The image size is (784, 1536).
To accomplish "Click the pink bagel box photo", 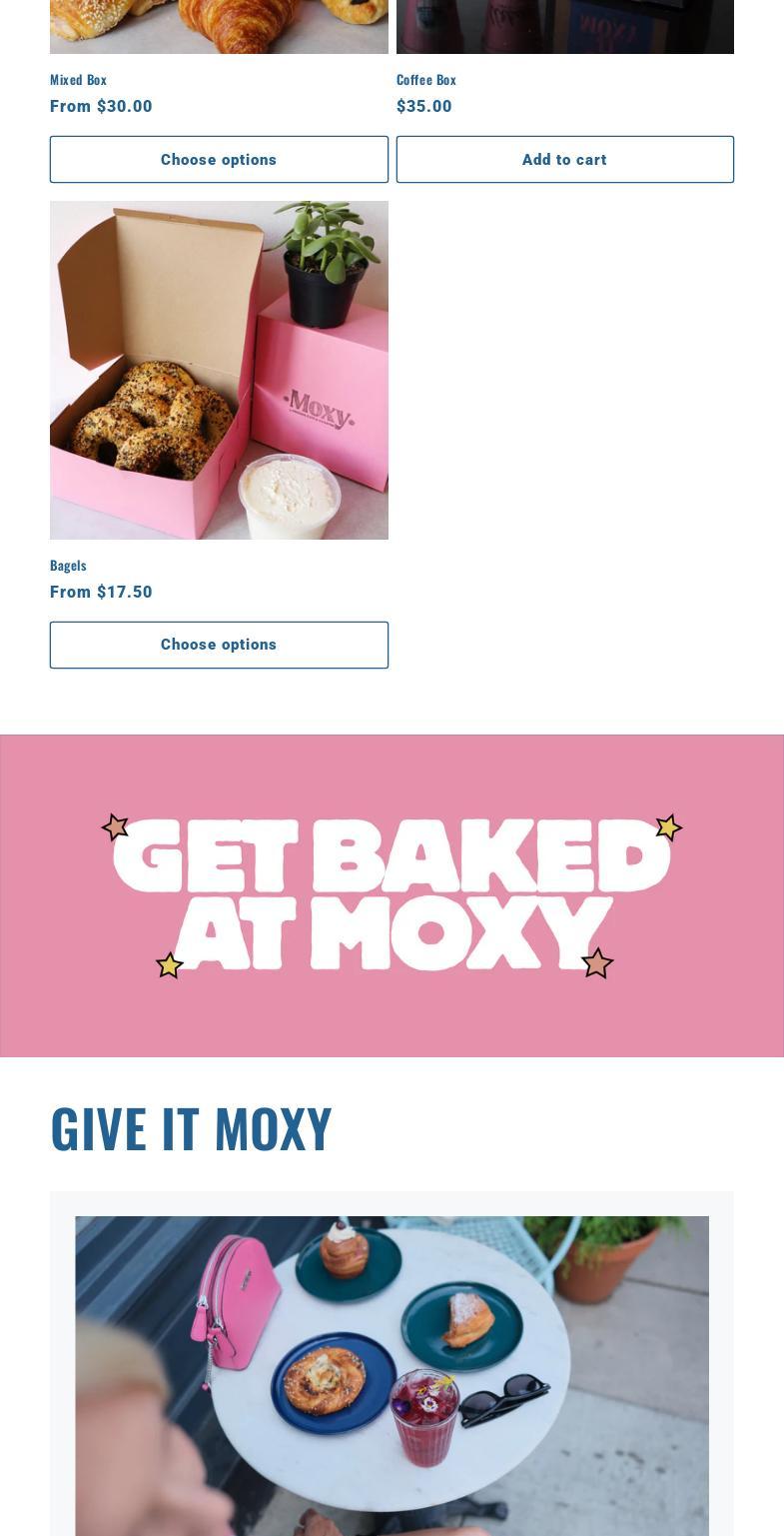I will pyautogui.click(x=219, y=370).
